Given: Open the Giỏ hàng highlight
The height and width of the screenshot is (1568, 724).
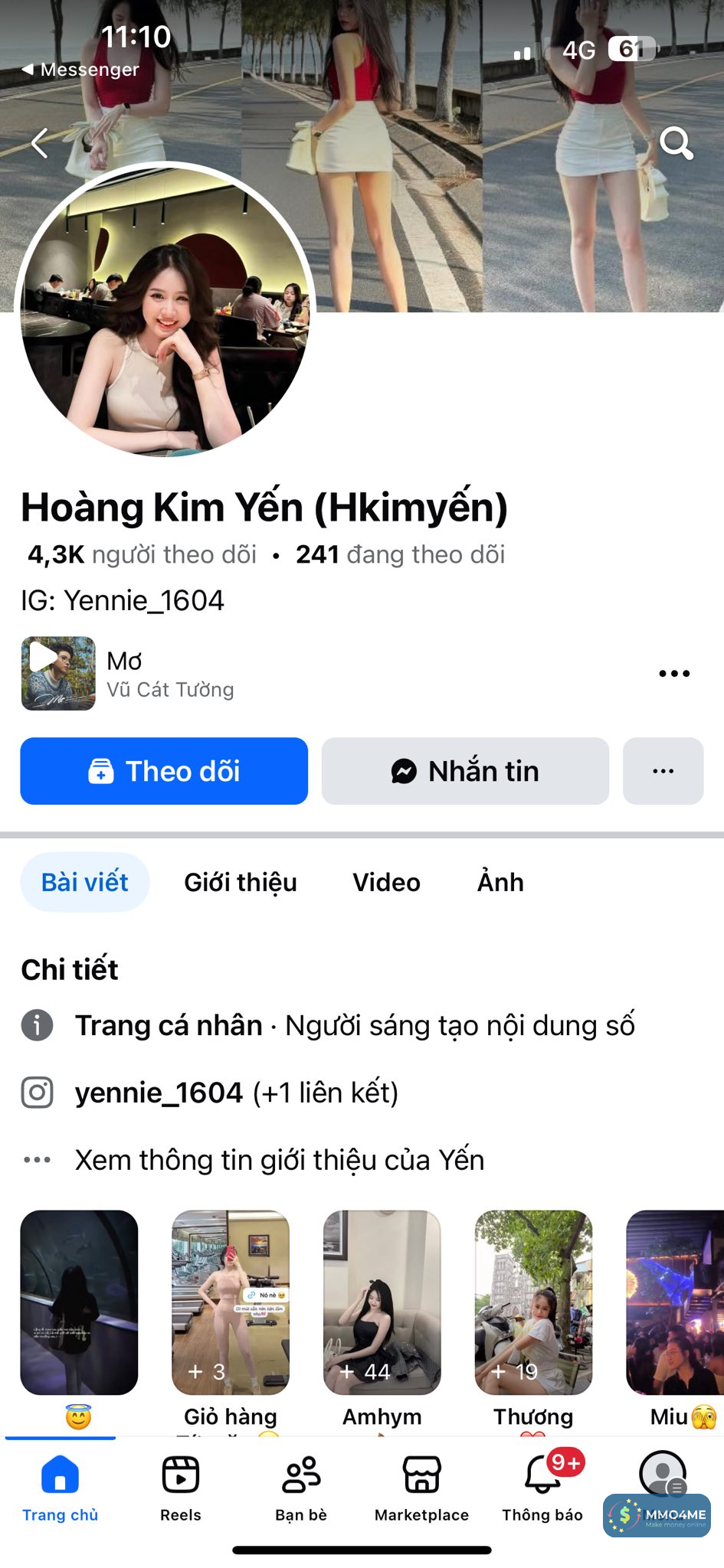Looking at the screenshot, I should 231,1302.
